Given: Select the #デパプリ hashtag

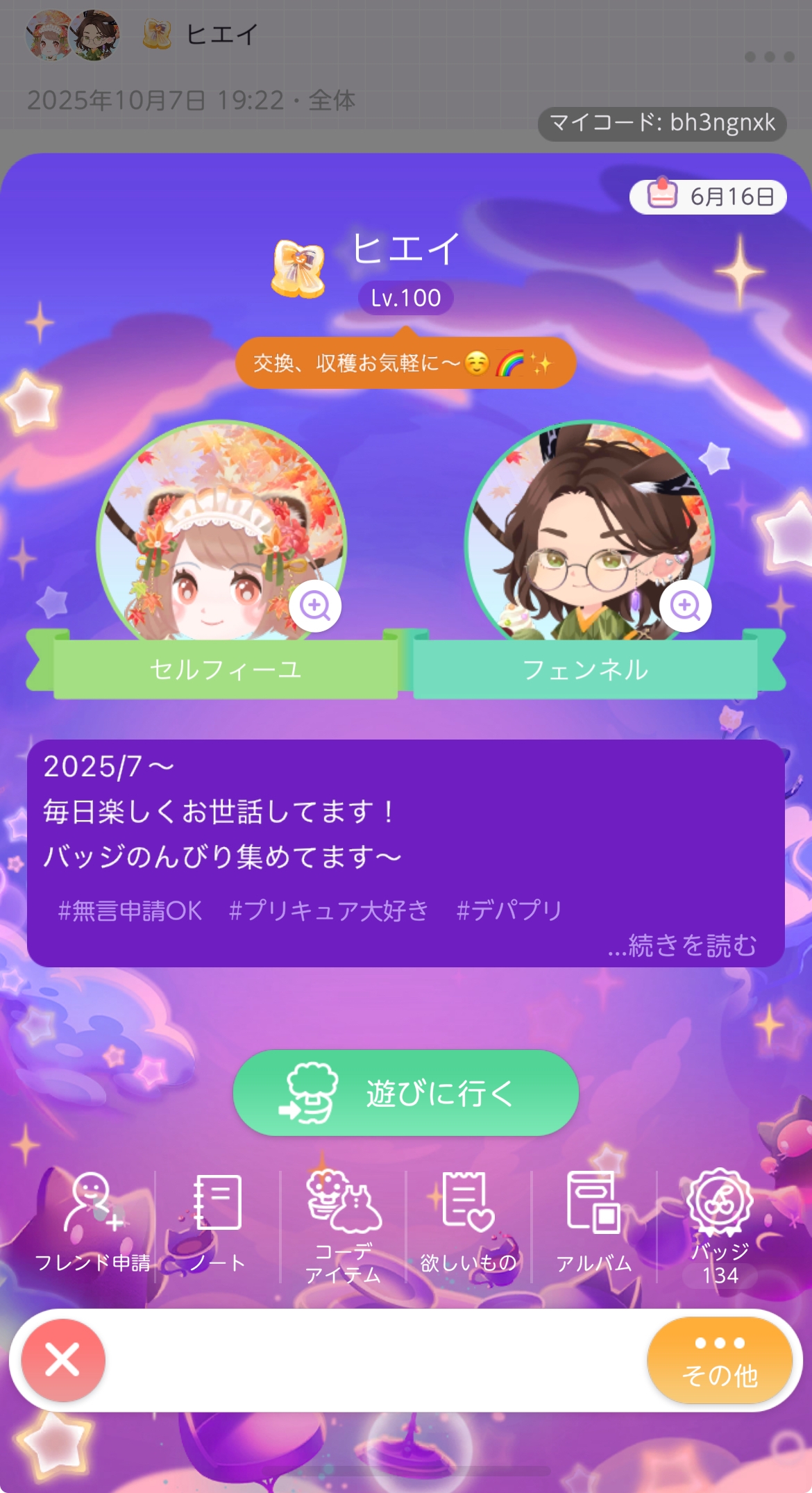Looking at the screenshot, I should [509, 910].
